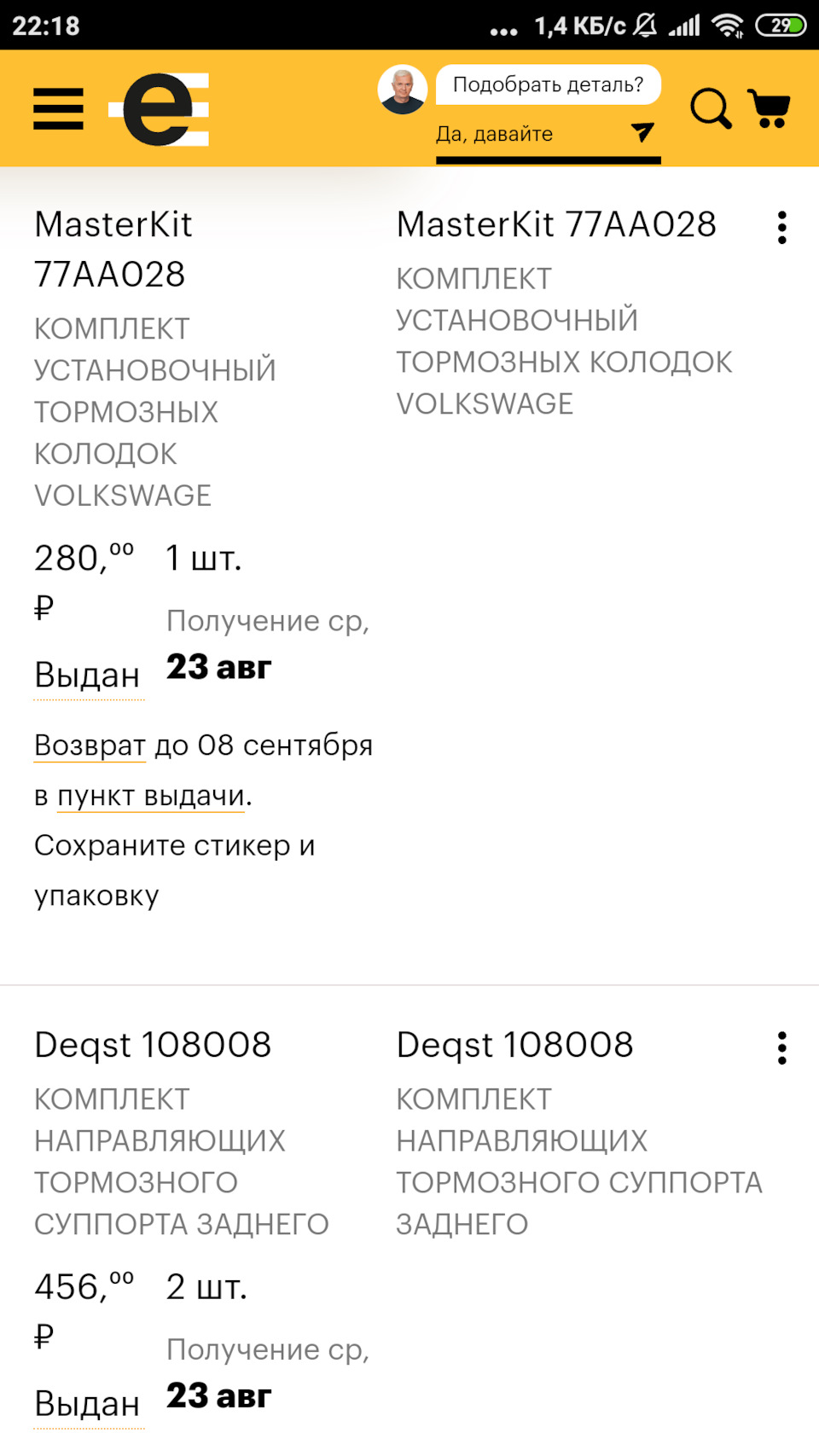Open the пункт выдачи pickup point link
This screenshot has height=1456, width=819.
pos(150,796)
